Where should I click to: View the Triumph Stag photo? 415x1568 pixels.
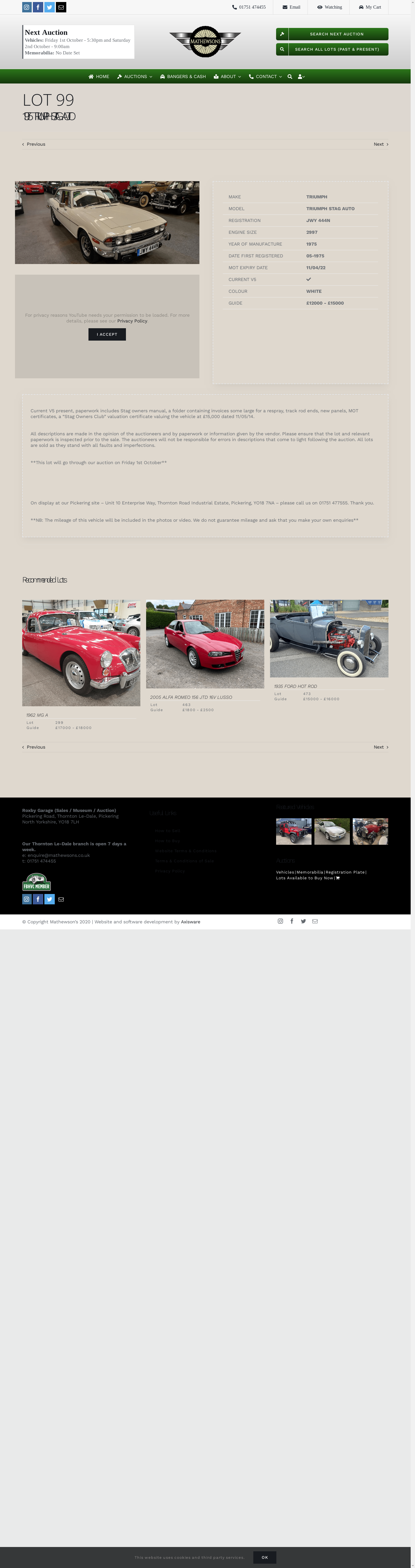[x=107, y=222]
